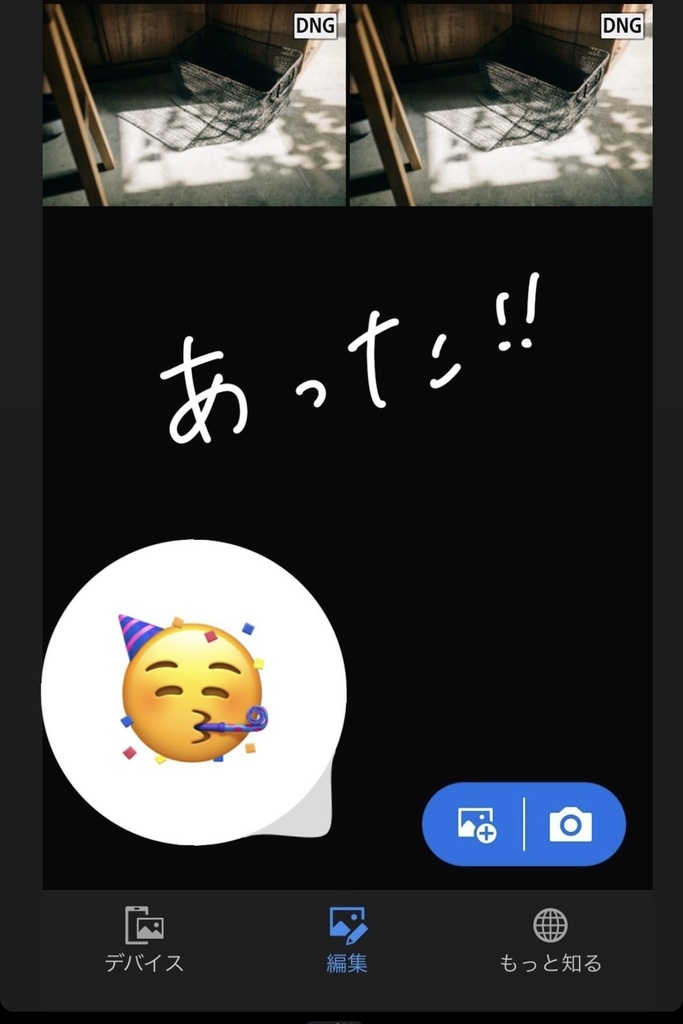Tap the add photo button
Viewport: 683px width, 1024px height.
click(476, 824)
